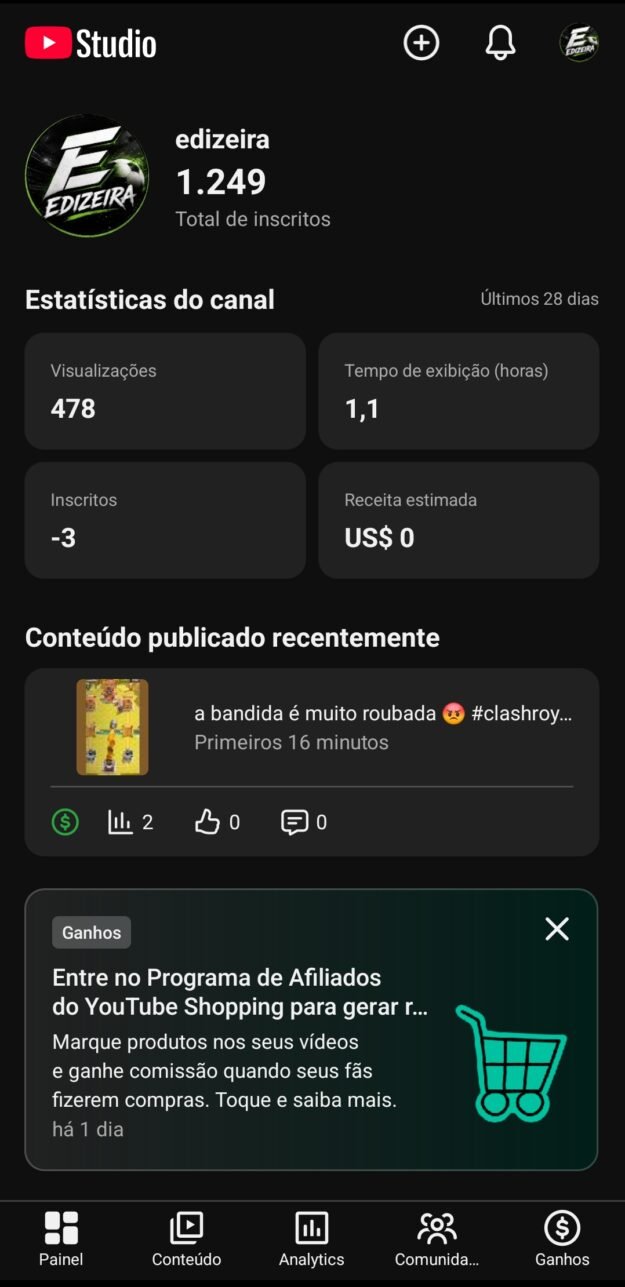Screen dimensions: 625x1287
Task: Open the recent video a bandida é muito roubada
Action: coord(312,727)
